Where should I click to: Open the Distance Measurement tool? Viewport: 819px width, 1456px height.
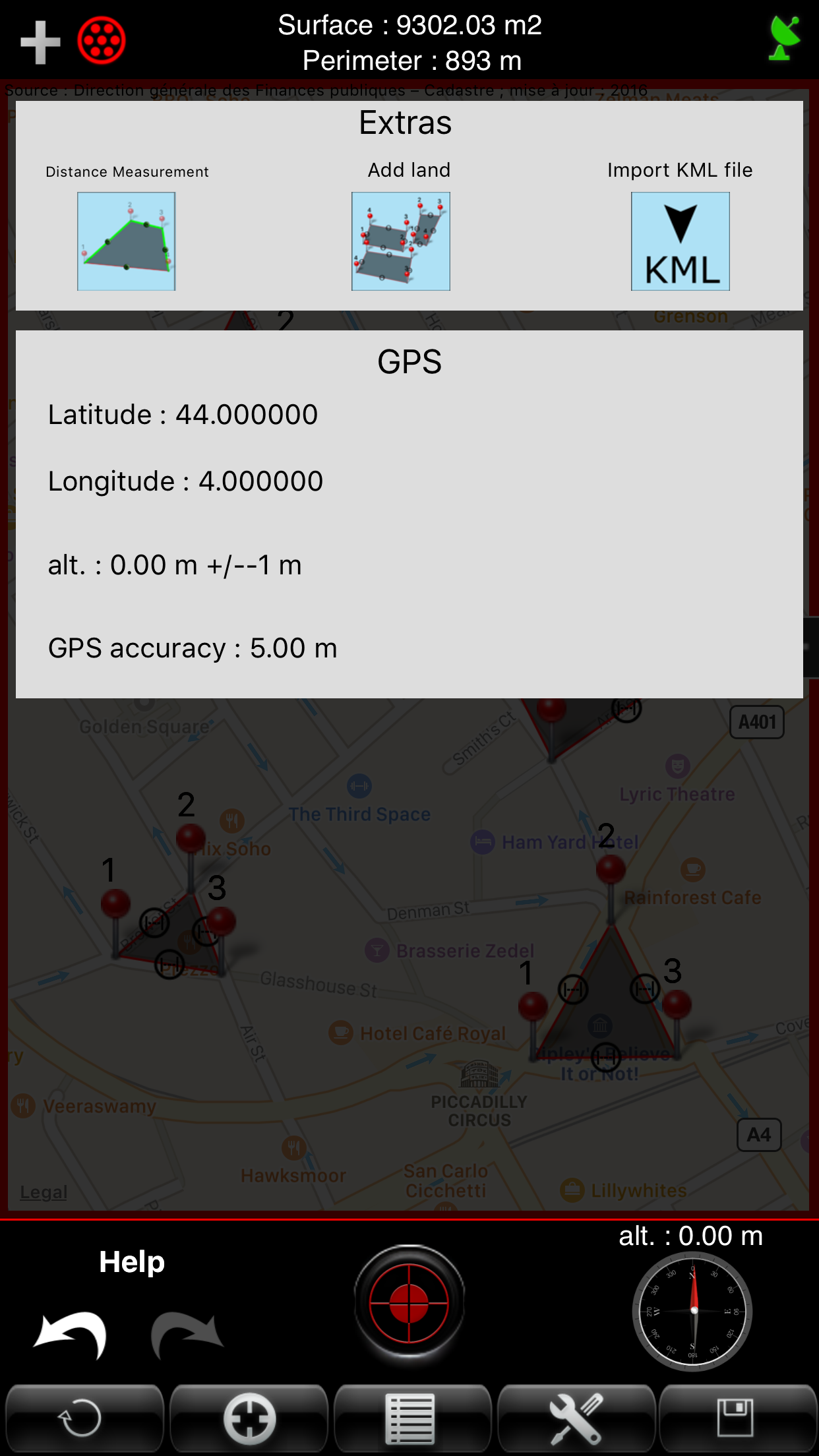(x=127, y=241)
